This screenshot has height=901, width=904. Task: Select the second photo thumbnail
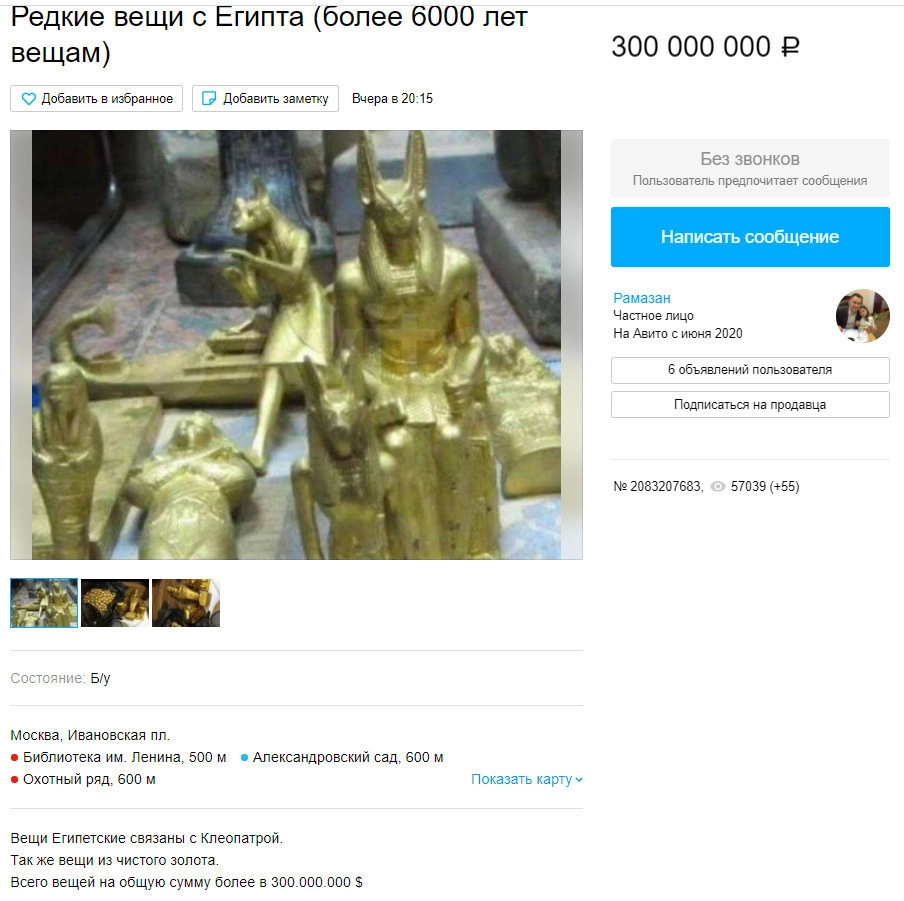pyautogui.click(x=115, y=603)
